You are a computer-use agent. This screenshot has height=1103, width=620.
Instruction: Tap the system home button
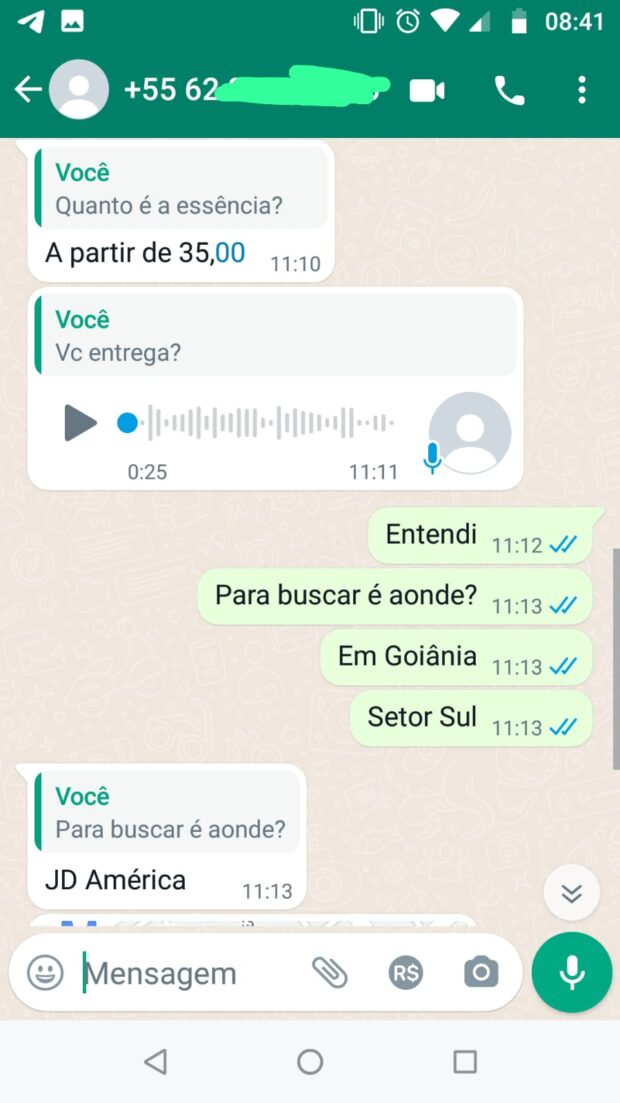point(310,1061)
